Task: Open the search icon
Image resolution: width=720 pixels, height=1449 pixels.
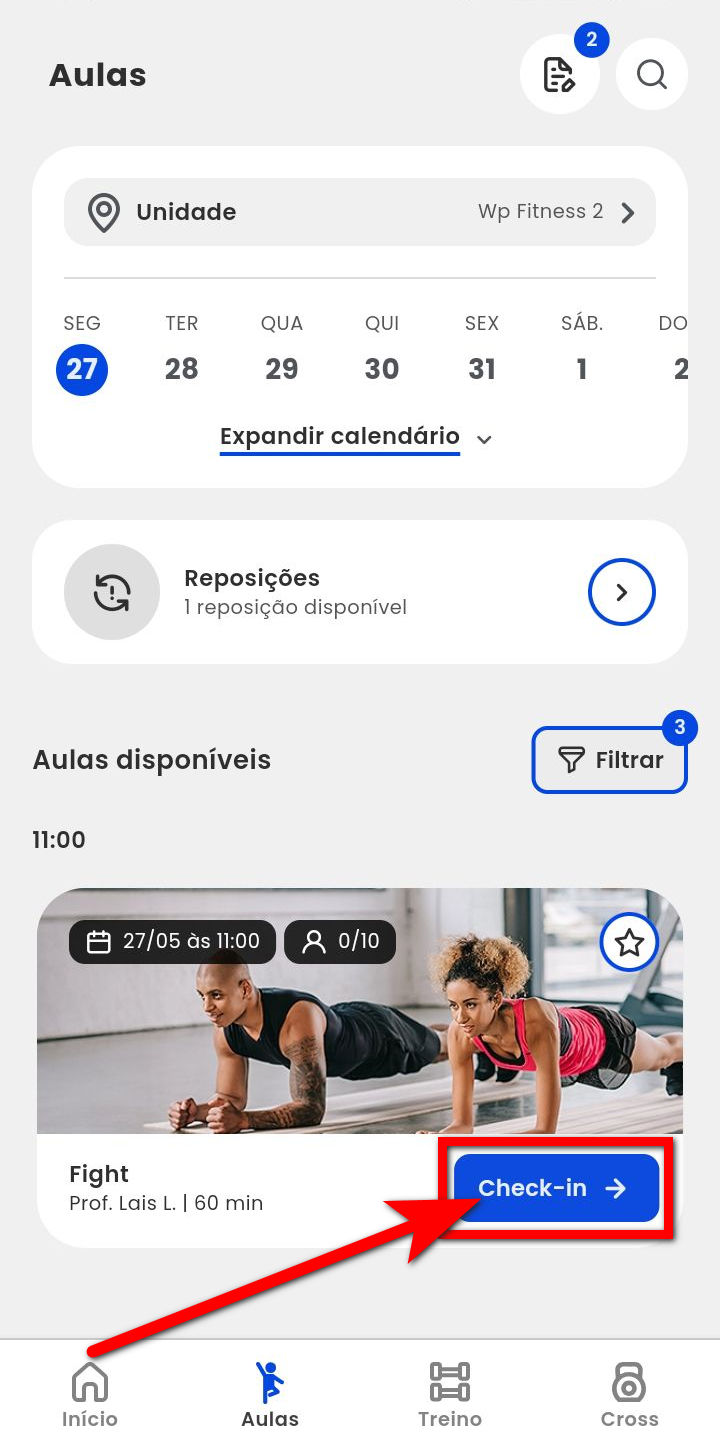Action: click(651, 75)
